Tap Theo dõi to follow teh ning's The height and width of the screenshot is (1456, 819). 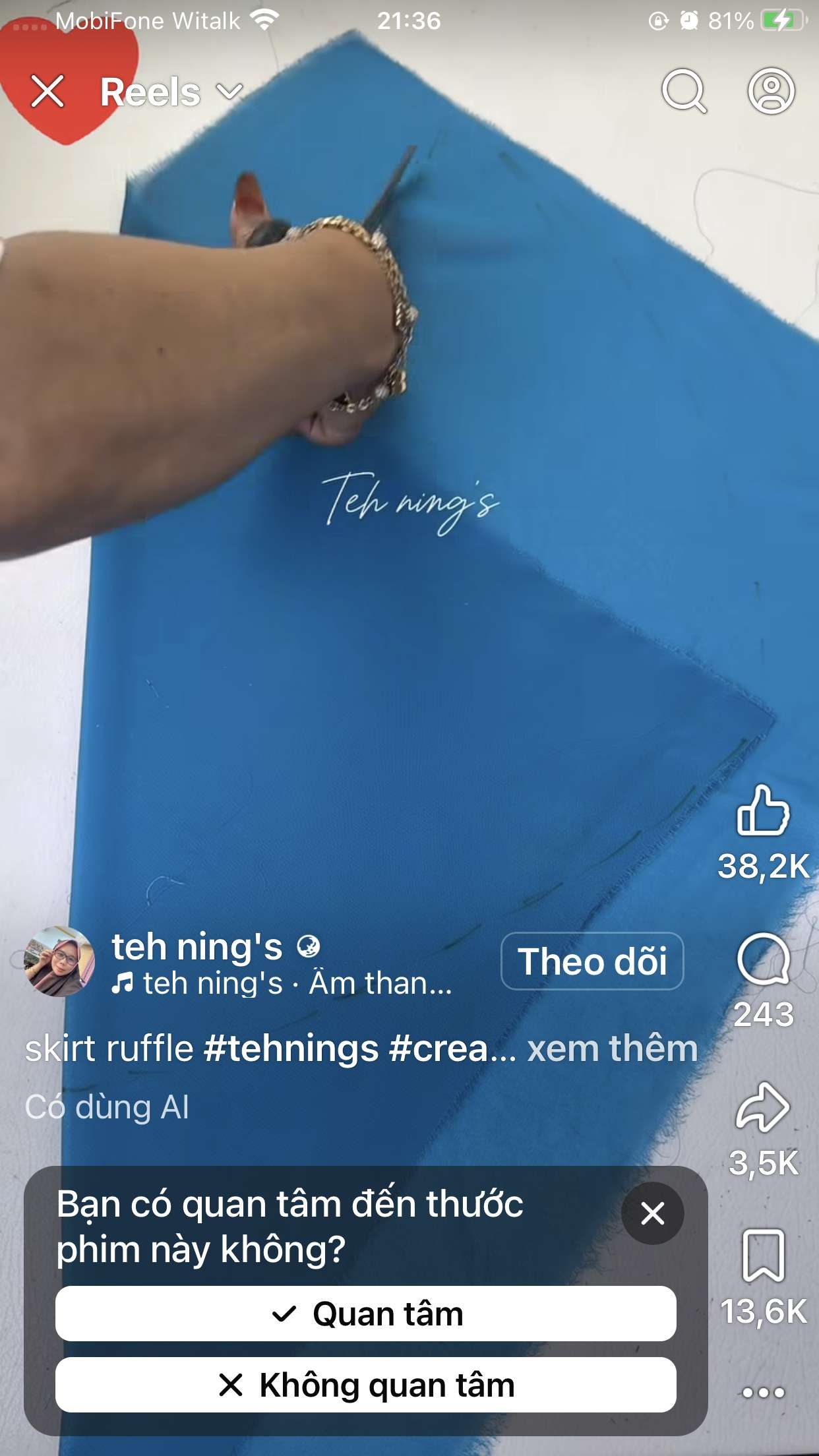pyautogui.click(x=592, y=961)
